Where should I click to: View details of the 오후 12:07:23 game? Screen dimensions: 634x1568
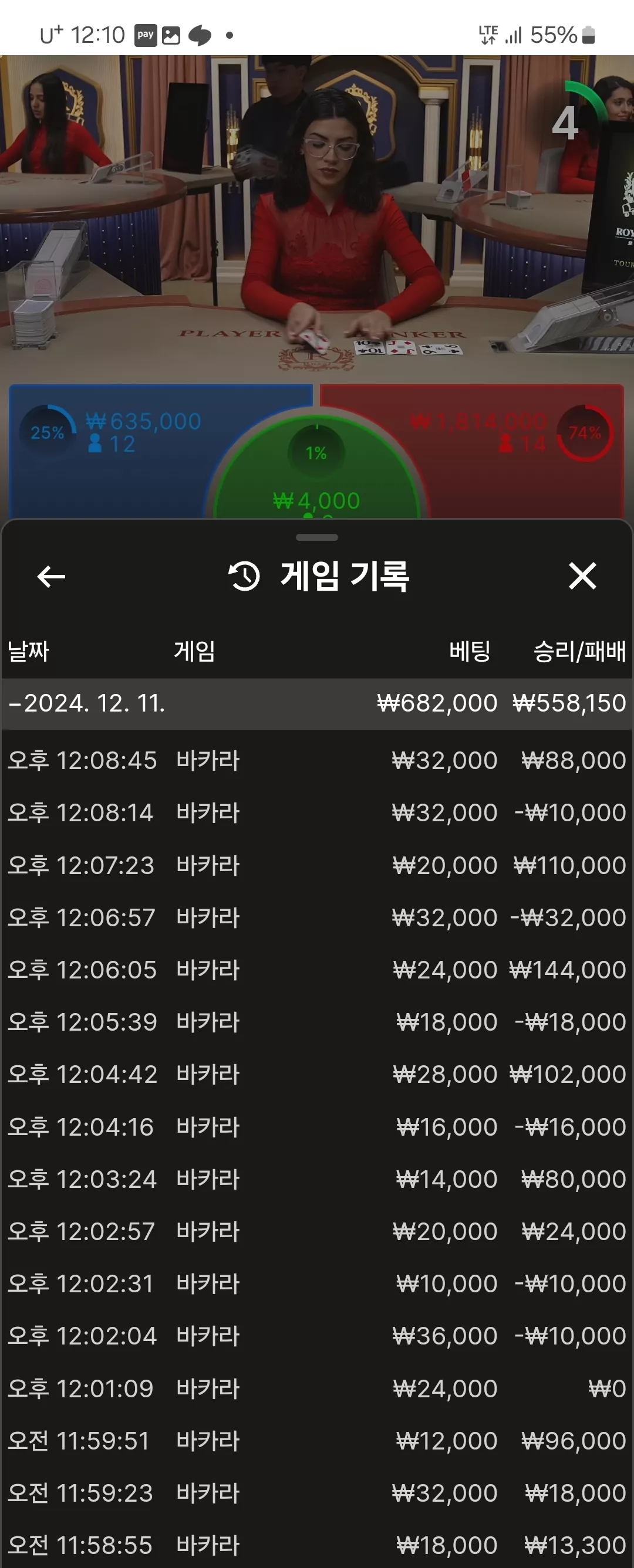tap(316, 866)
